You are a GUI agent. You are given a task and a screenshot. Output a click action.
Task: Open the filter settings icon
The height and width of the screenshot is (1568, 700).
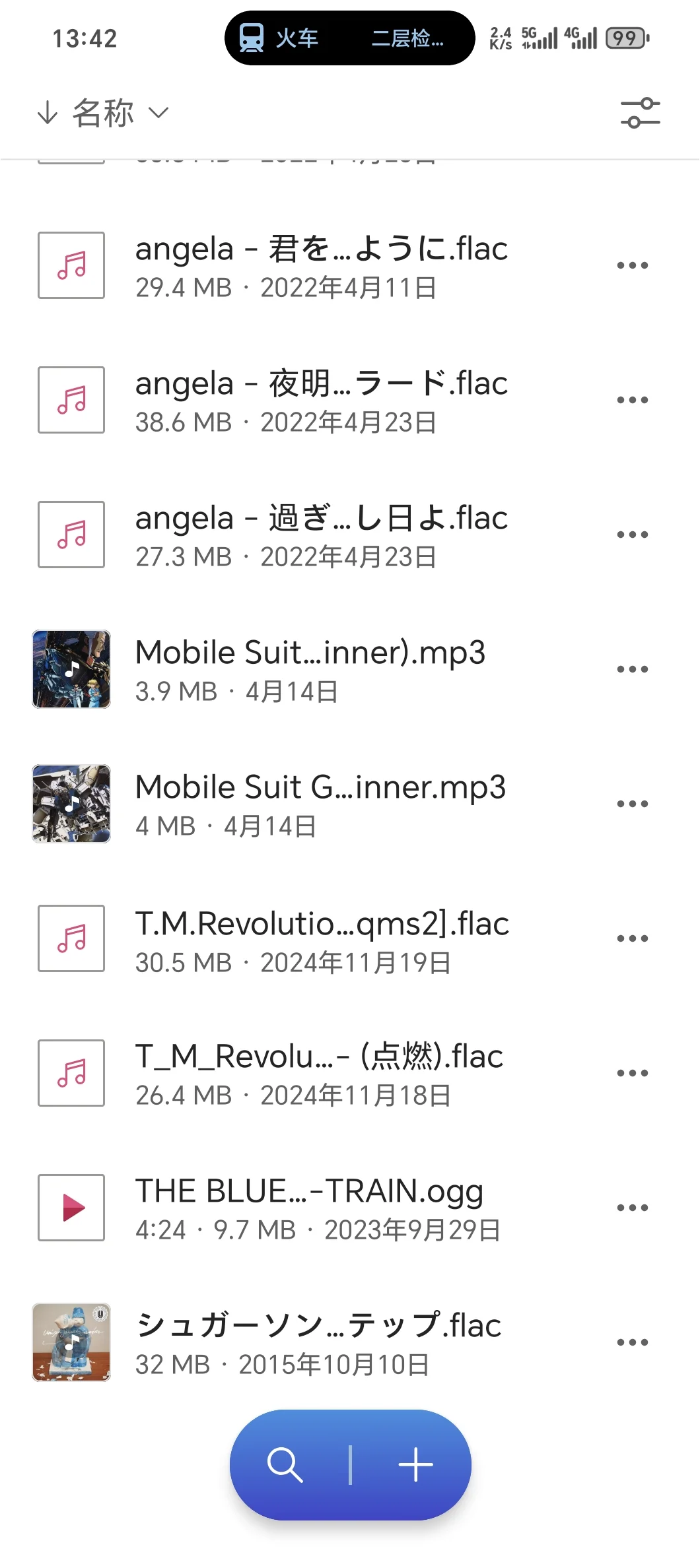click(x=640, y=113)
